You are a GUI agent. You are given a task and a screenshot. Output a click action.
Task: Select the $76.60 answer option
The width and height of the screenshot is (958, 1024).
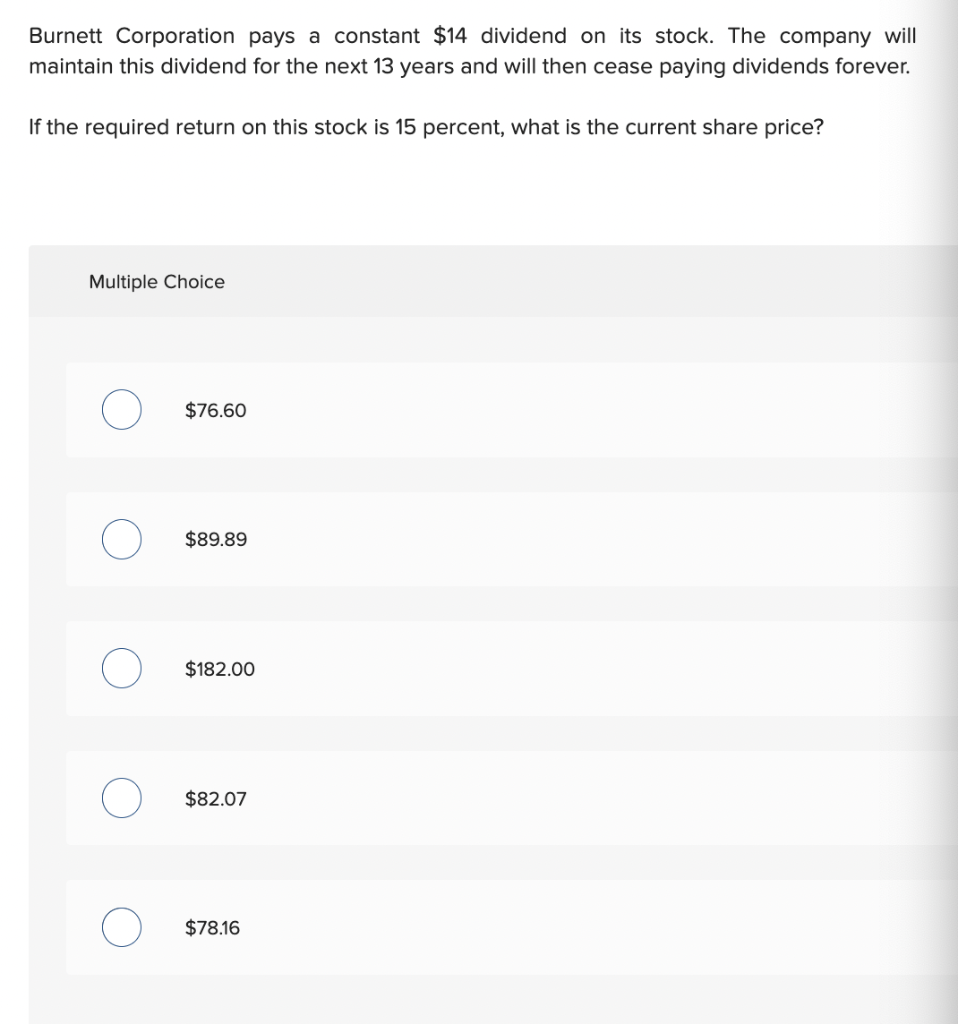click(121, 410)
